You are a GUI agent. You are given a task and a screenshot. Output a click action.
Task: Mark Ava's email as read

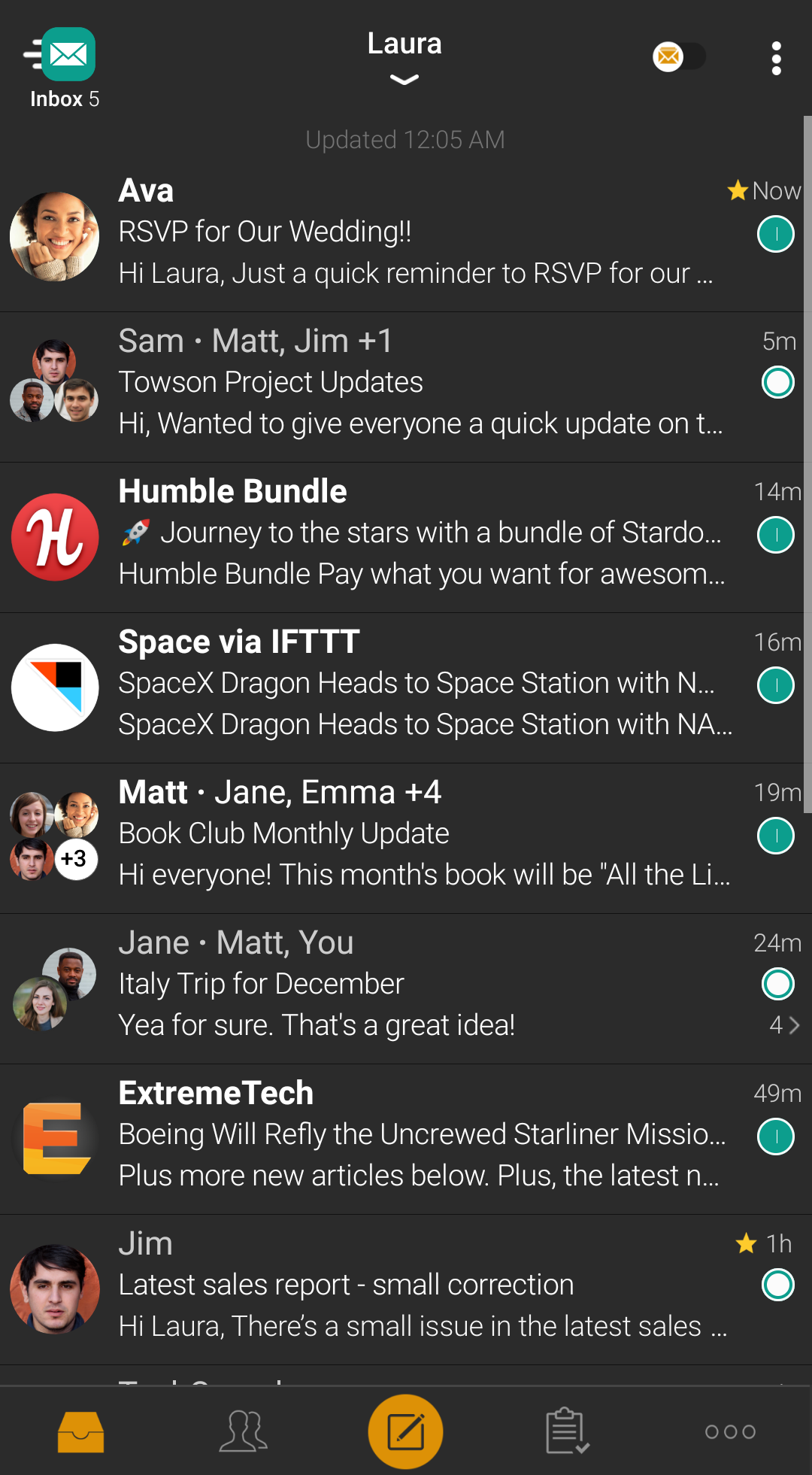[776, 234]
